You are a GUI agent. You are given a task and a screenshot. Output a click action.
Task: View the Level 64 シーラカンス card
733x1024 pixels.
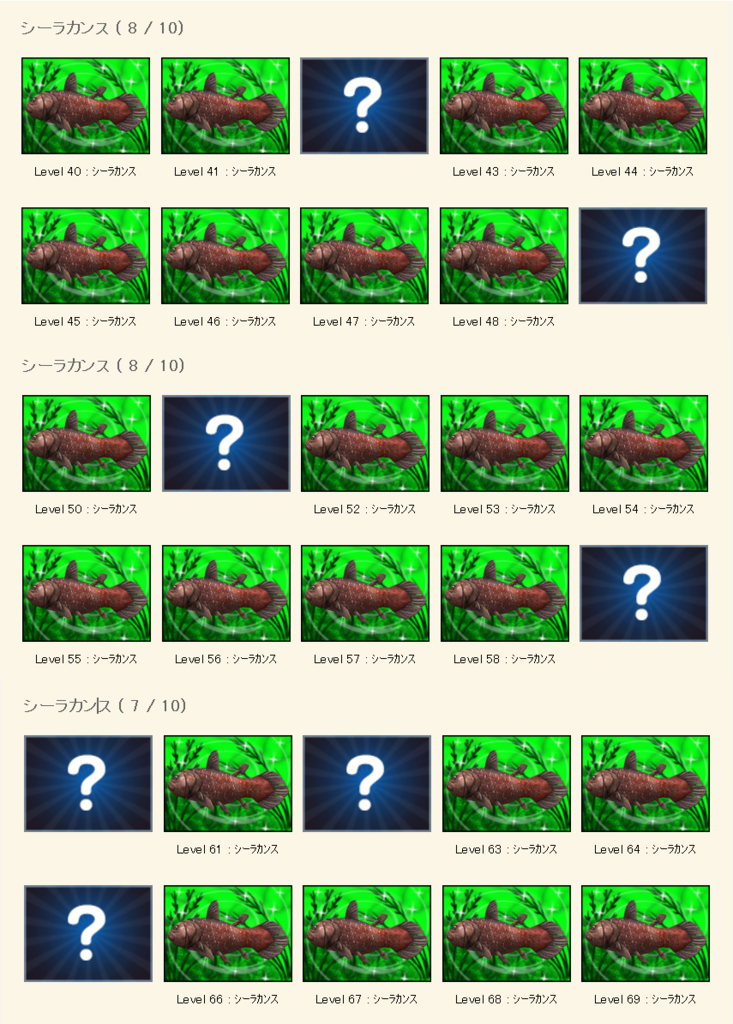click(x=645, y=784)
